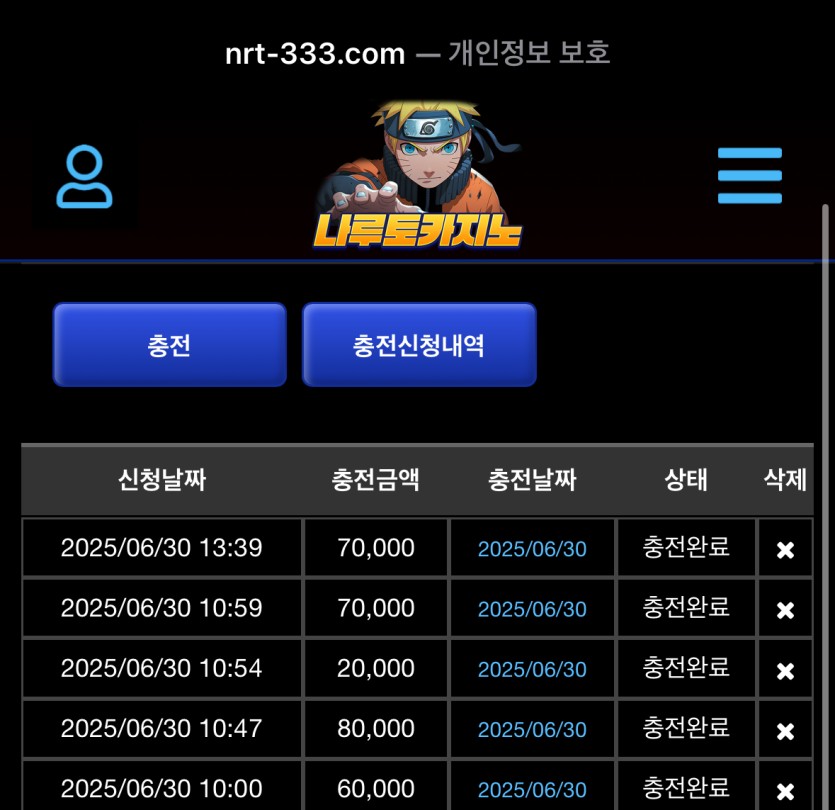
Task: Tap the nrt-333.com address bar
Action: (417, 53)
